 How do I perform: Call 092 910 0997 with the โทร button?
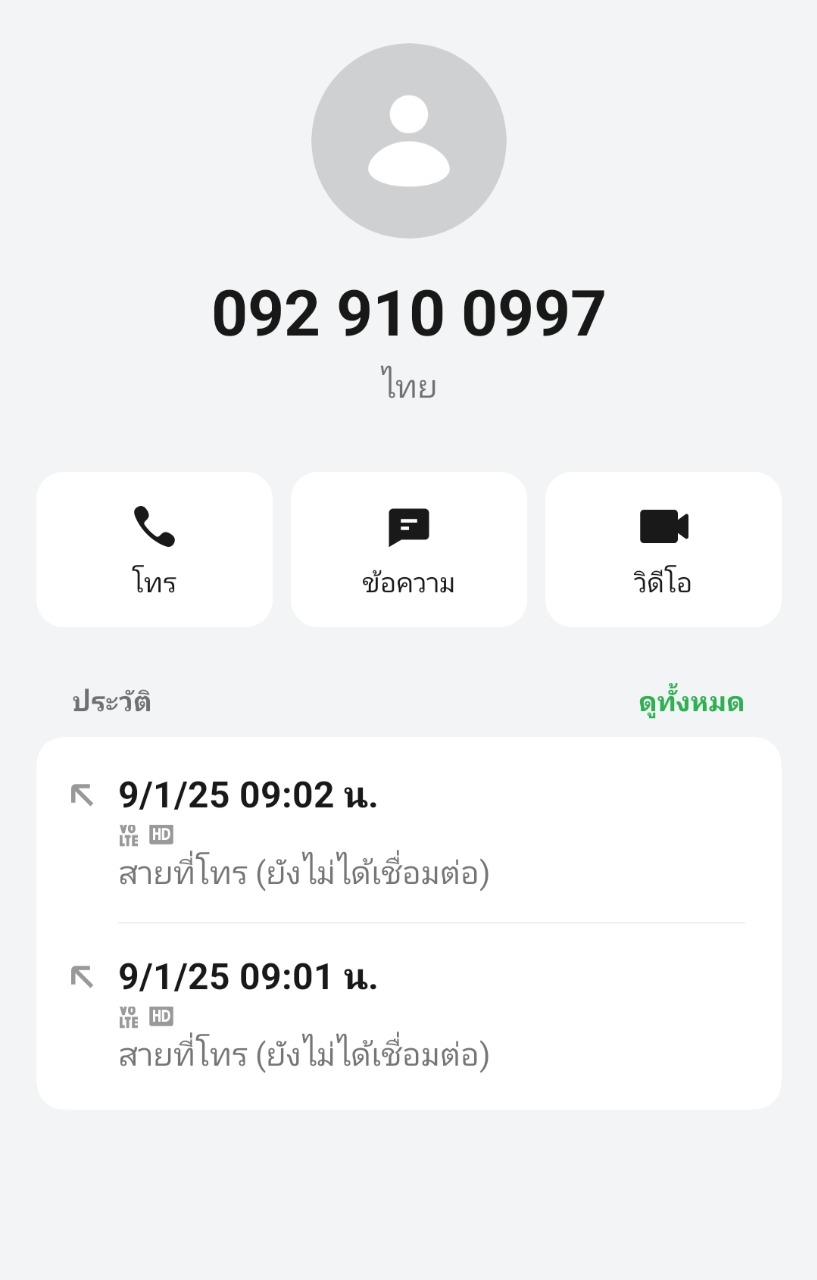coord(154,549)
